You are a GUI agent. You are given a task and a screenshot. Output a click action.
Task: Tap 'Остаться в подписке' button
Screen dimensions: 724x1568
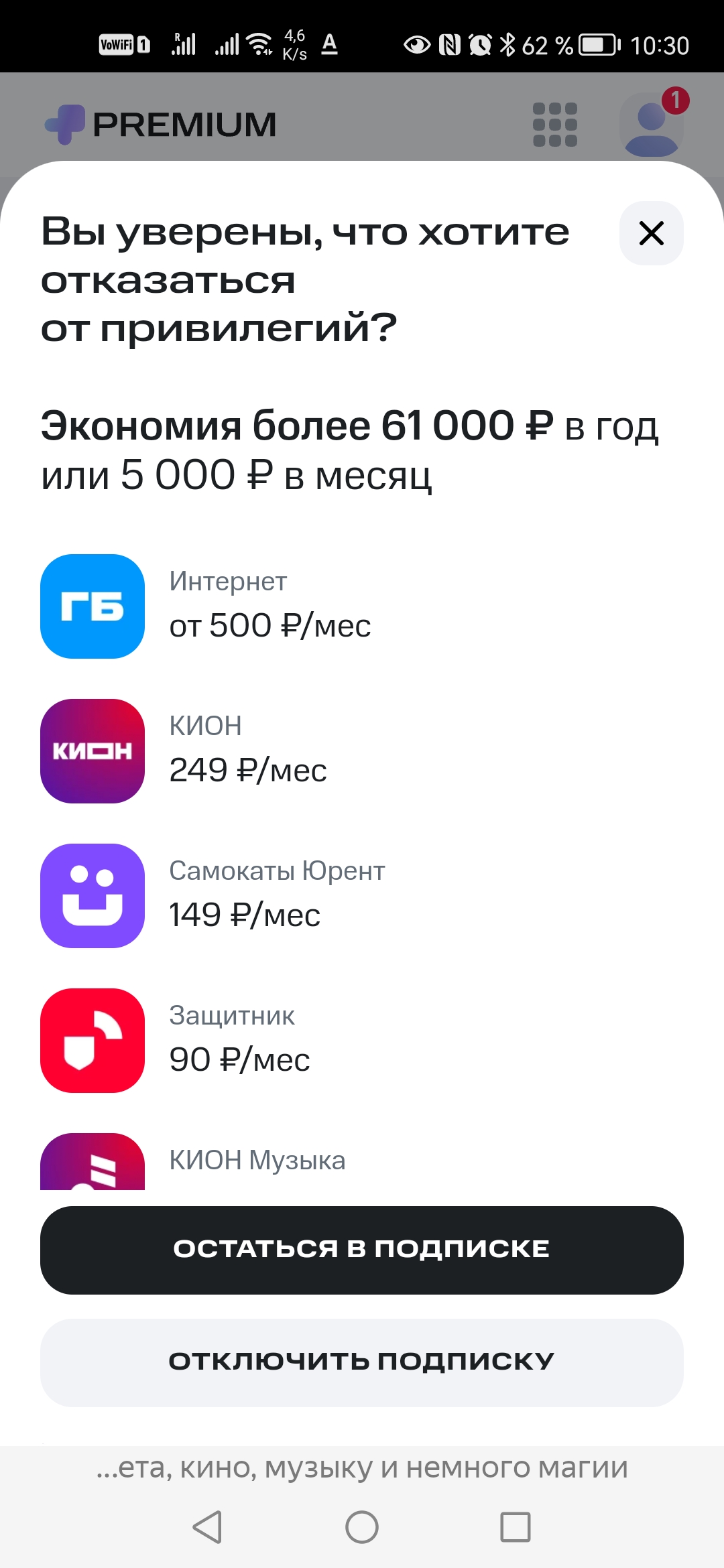coord(362,1250)
